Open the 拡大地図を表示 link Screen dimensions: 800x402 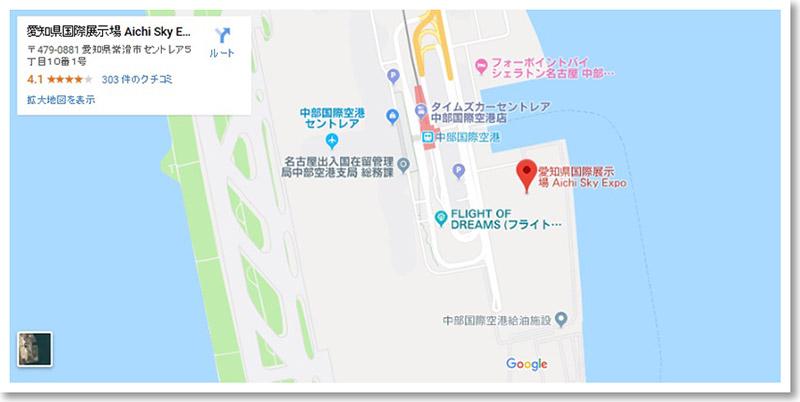61,99
